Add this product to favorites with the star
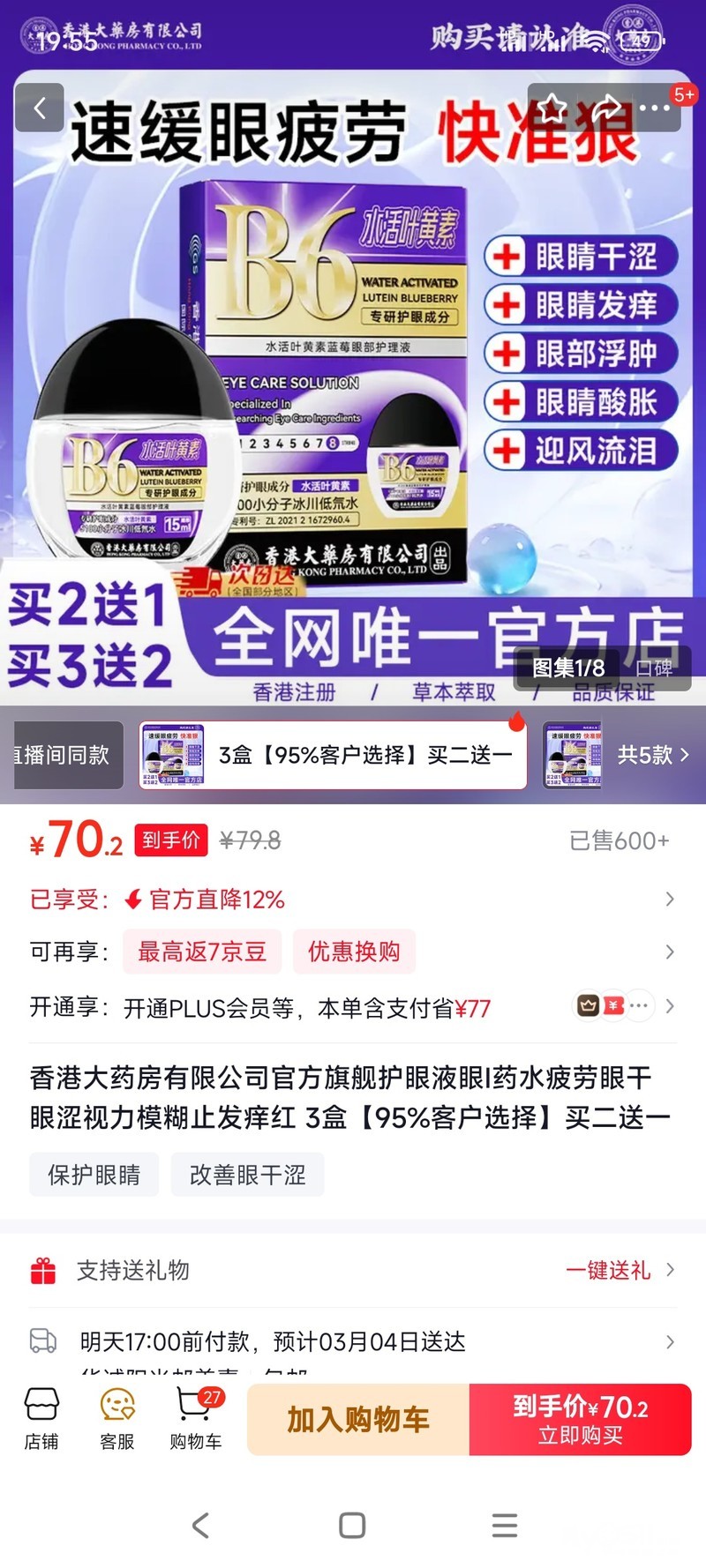The image size is (706, 1568). click(552, 108)
